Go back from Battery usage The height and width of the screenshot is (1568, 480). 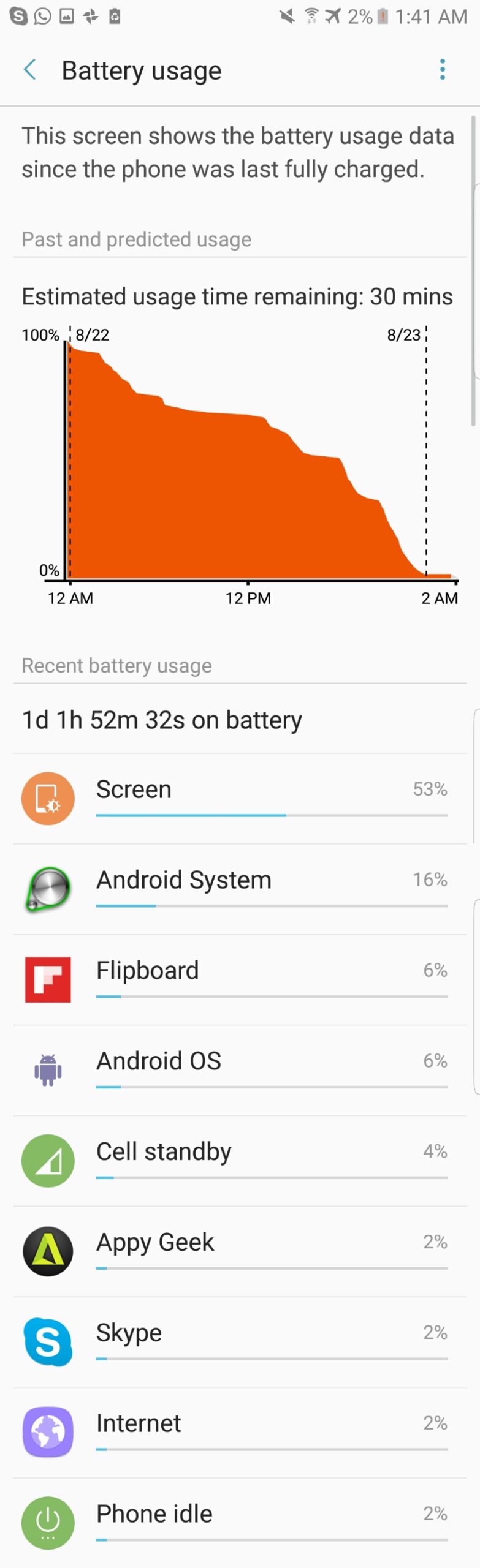click(x=29, y=70)
